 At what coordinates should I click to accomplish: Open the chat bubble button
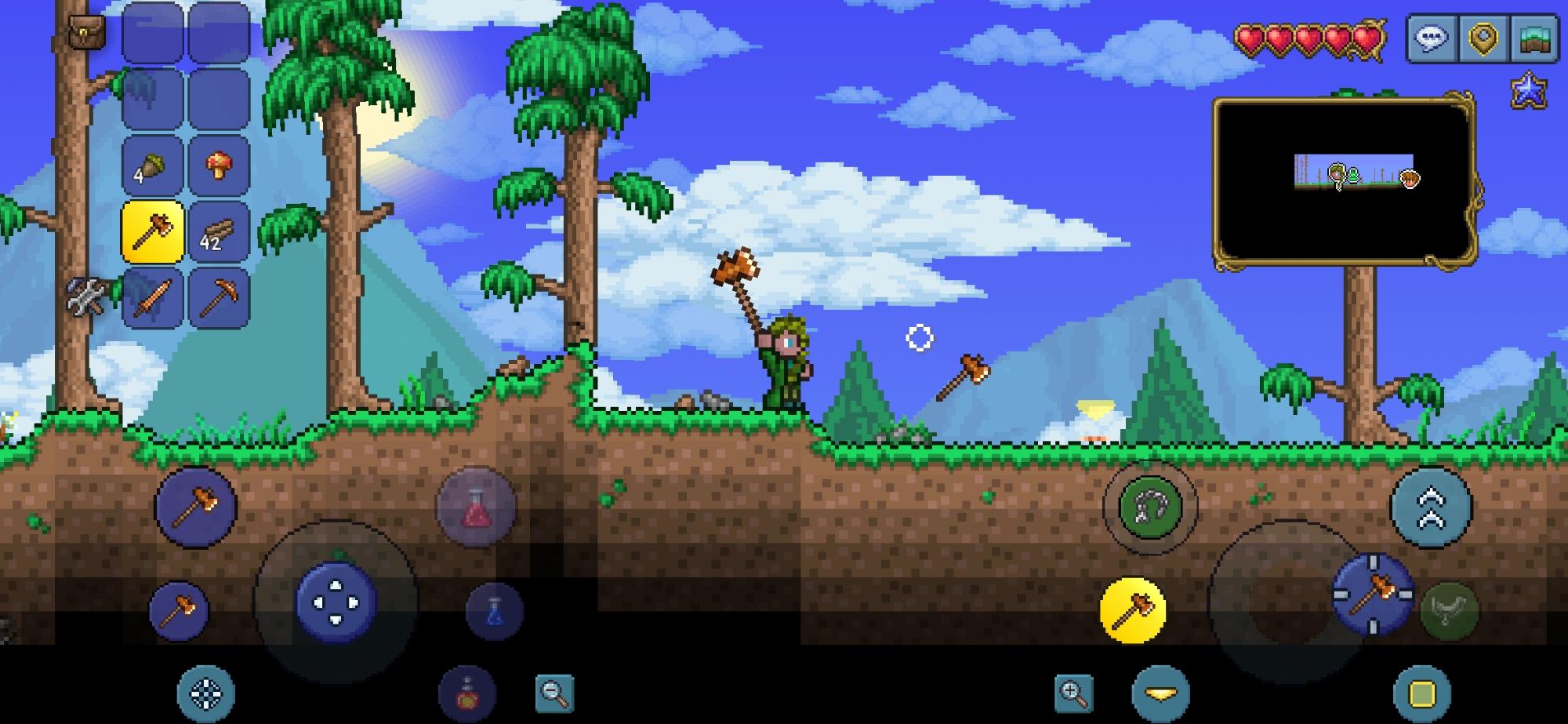(x=1432, y=38)
